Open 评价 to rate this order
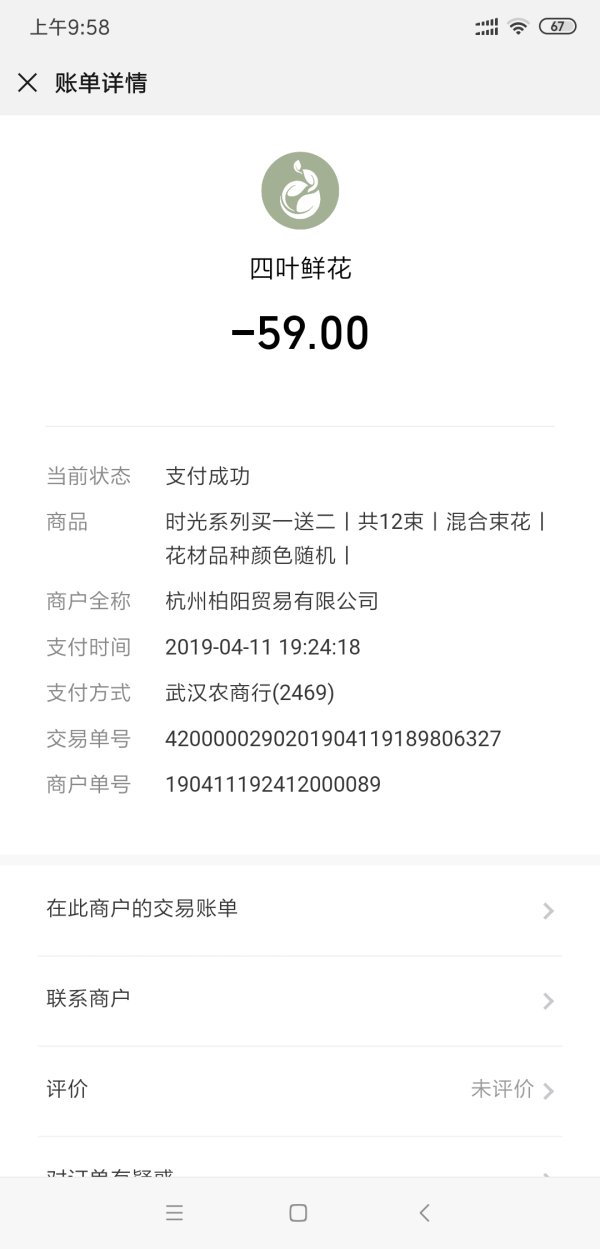600x1249 pixels. click(x=300, y=1089)
